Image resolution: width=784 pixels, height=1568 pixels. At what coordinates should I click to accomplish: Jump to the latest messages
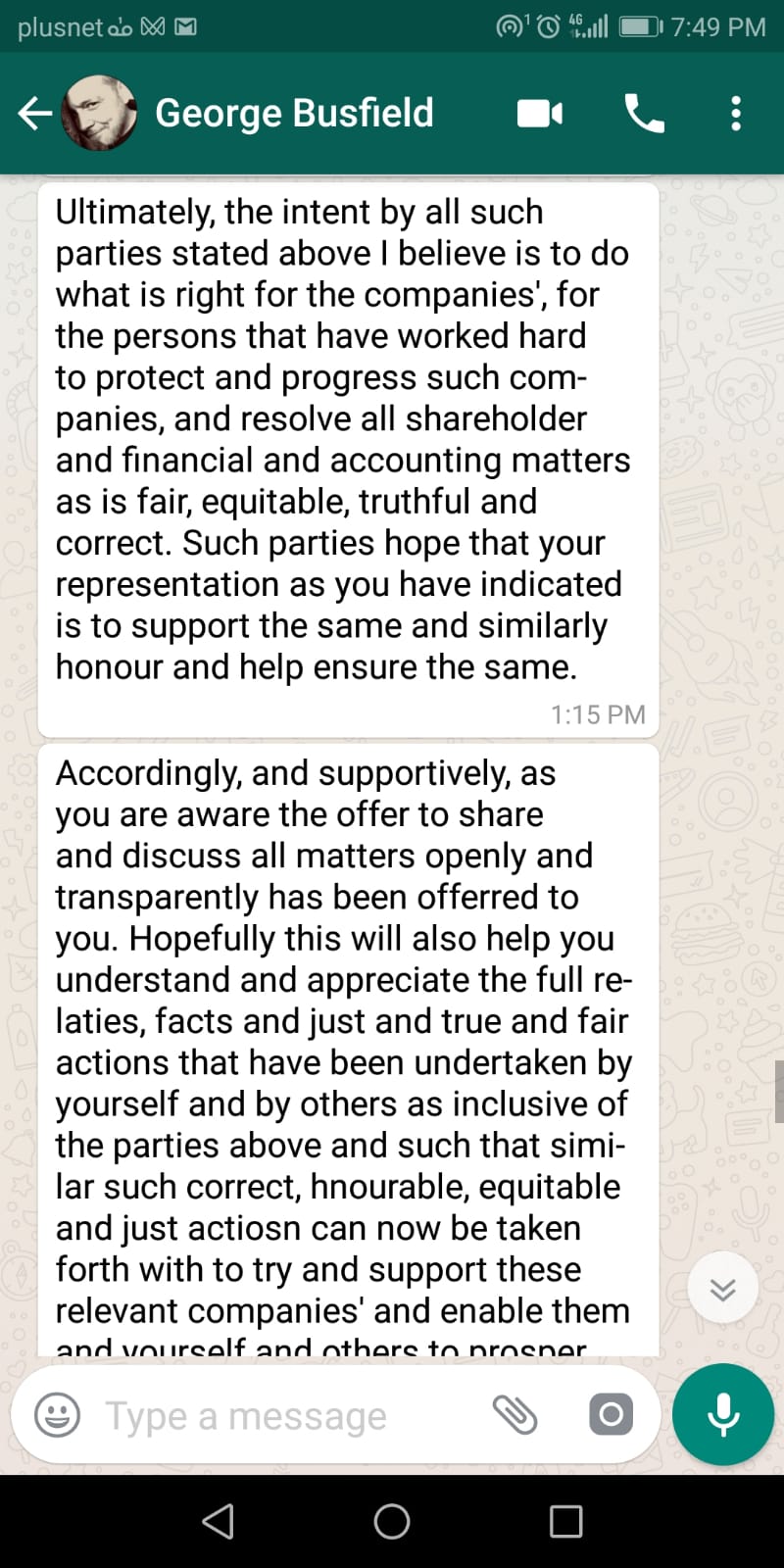click(723, 1289)
